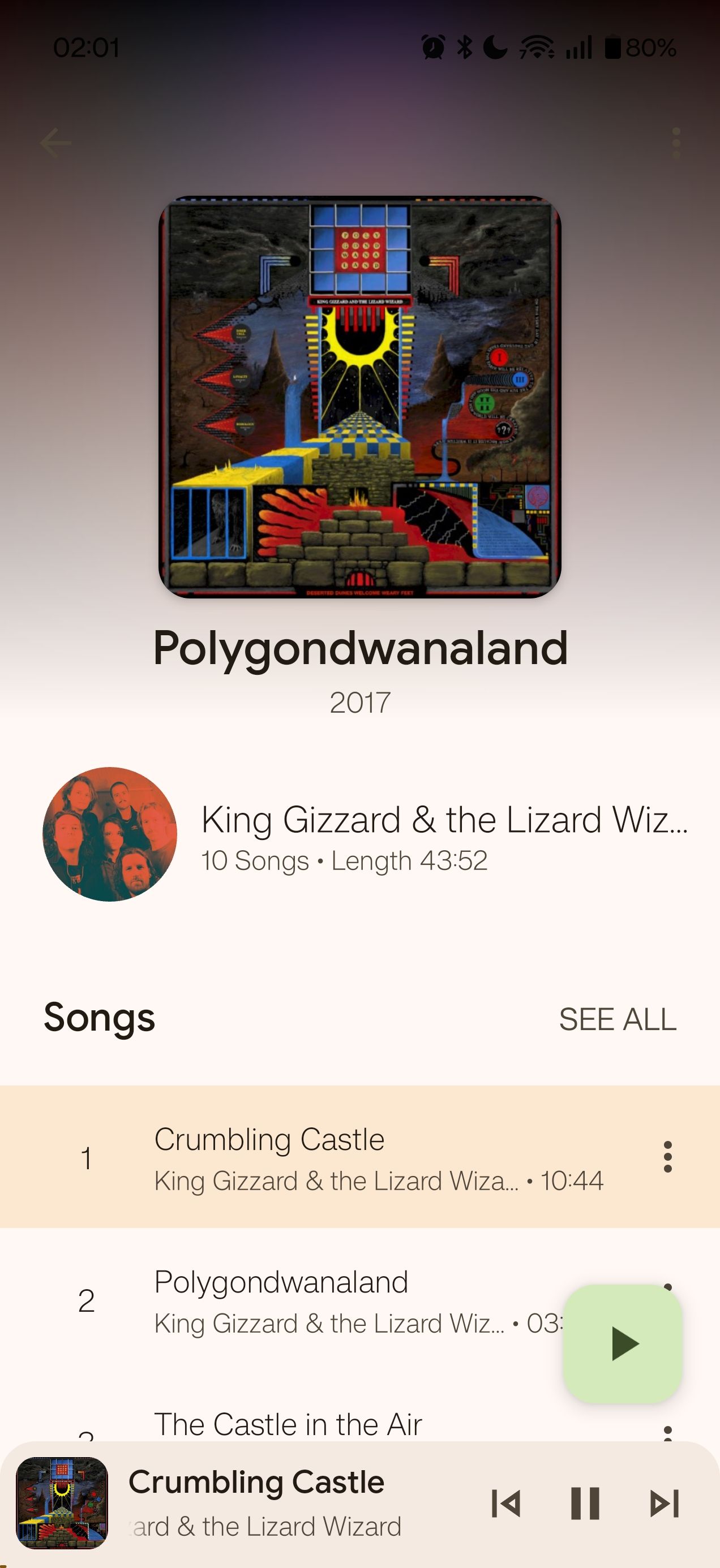Tap SEE ALL songs

pos(618,1019)
